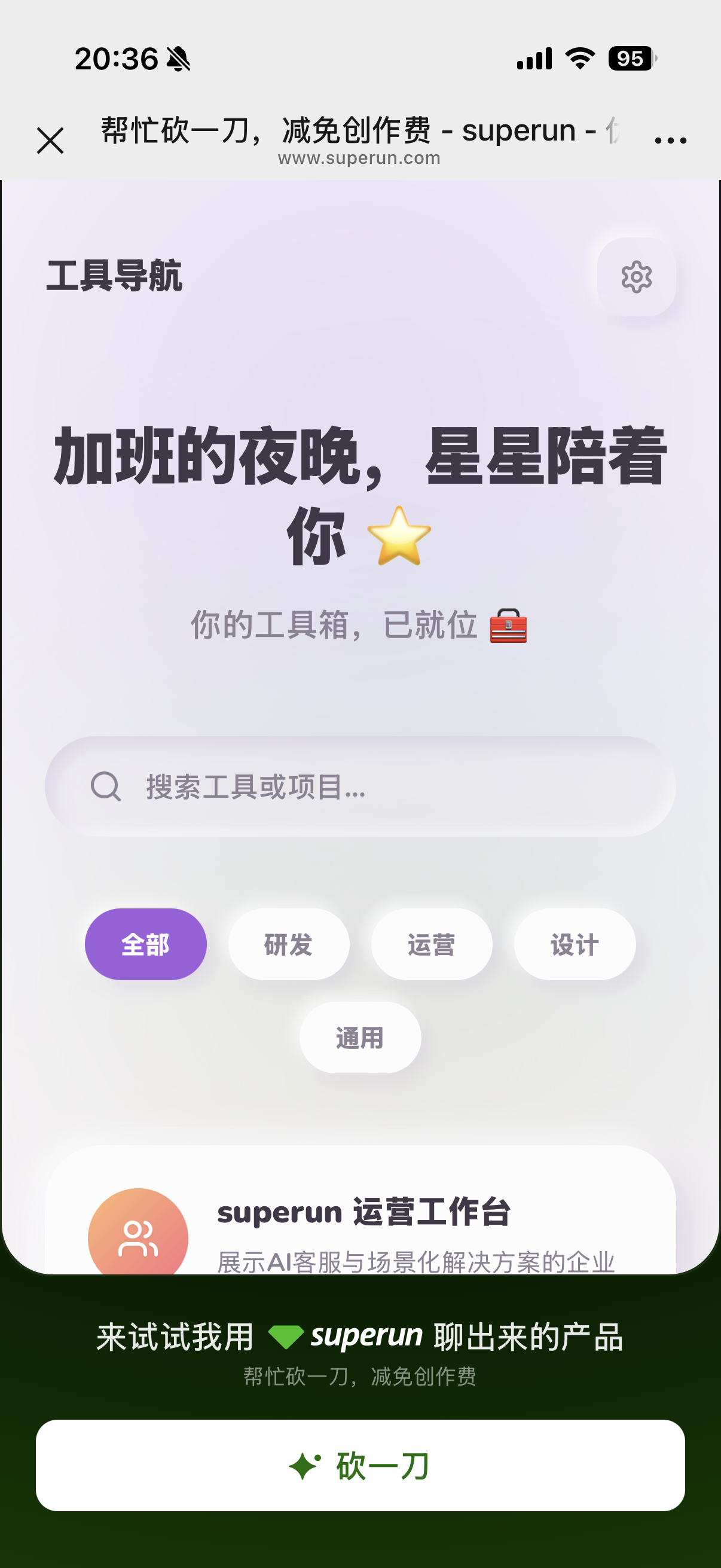Screen dimensions: 721x1568
Task: Switch to the 运营 category
Action: (x=432, y=944)
